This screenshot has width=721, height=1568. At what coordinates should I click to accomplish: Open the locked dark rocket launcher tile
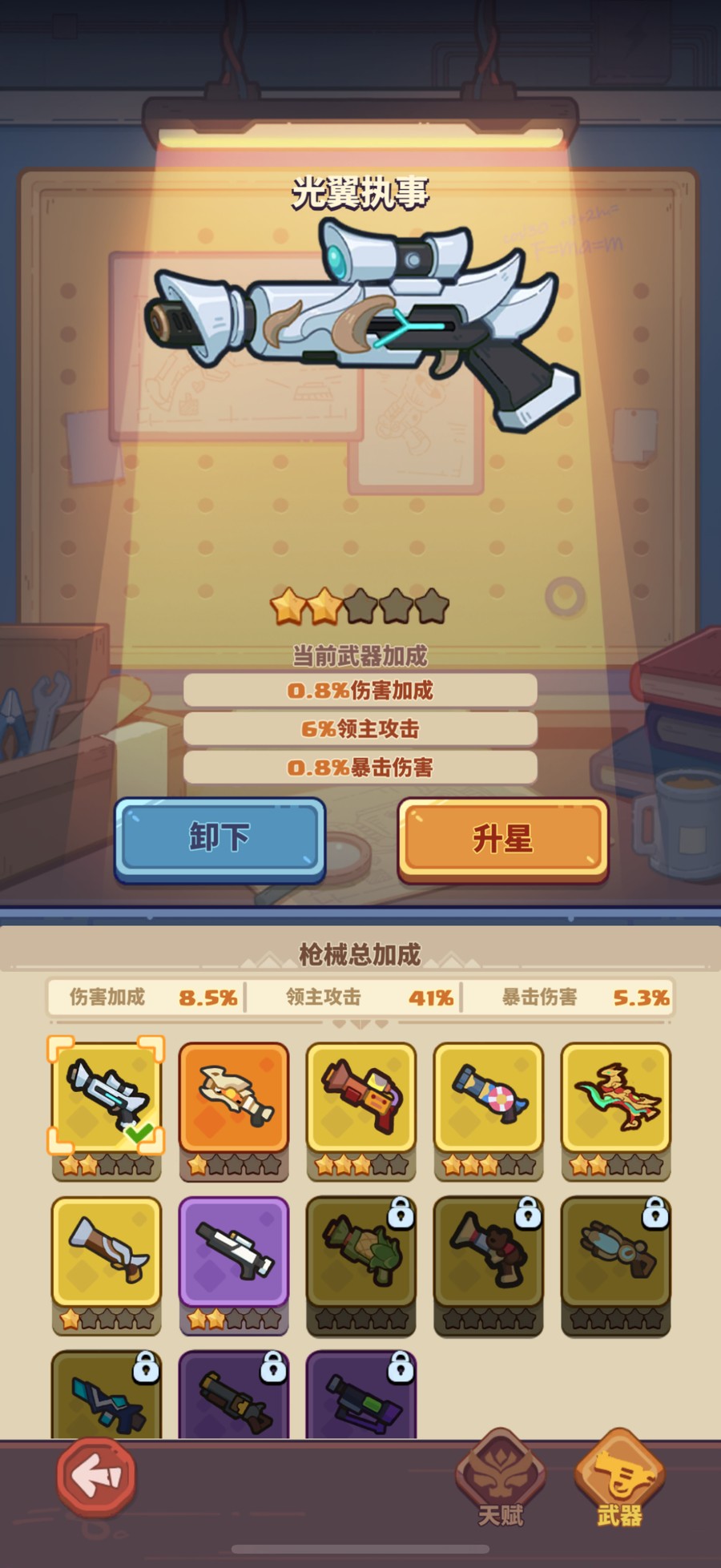point(233,1398)
